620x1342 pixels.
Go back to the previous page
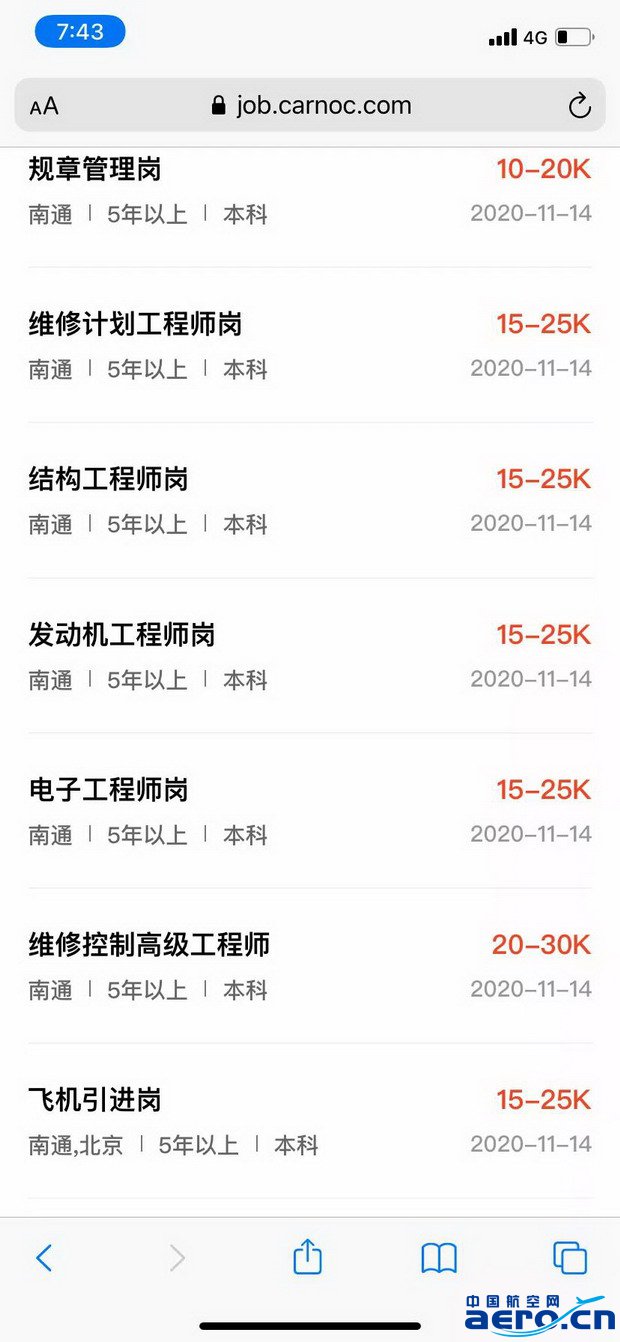[44, 1257]
